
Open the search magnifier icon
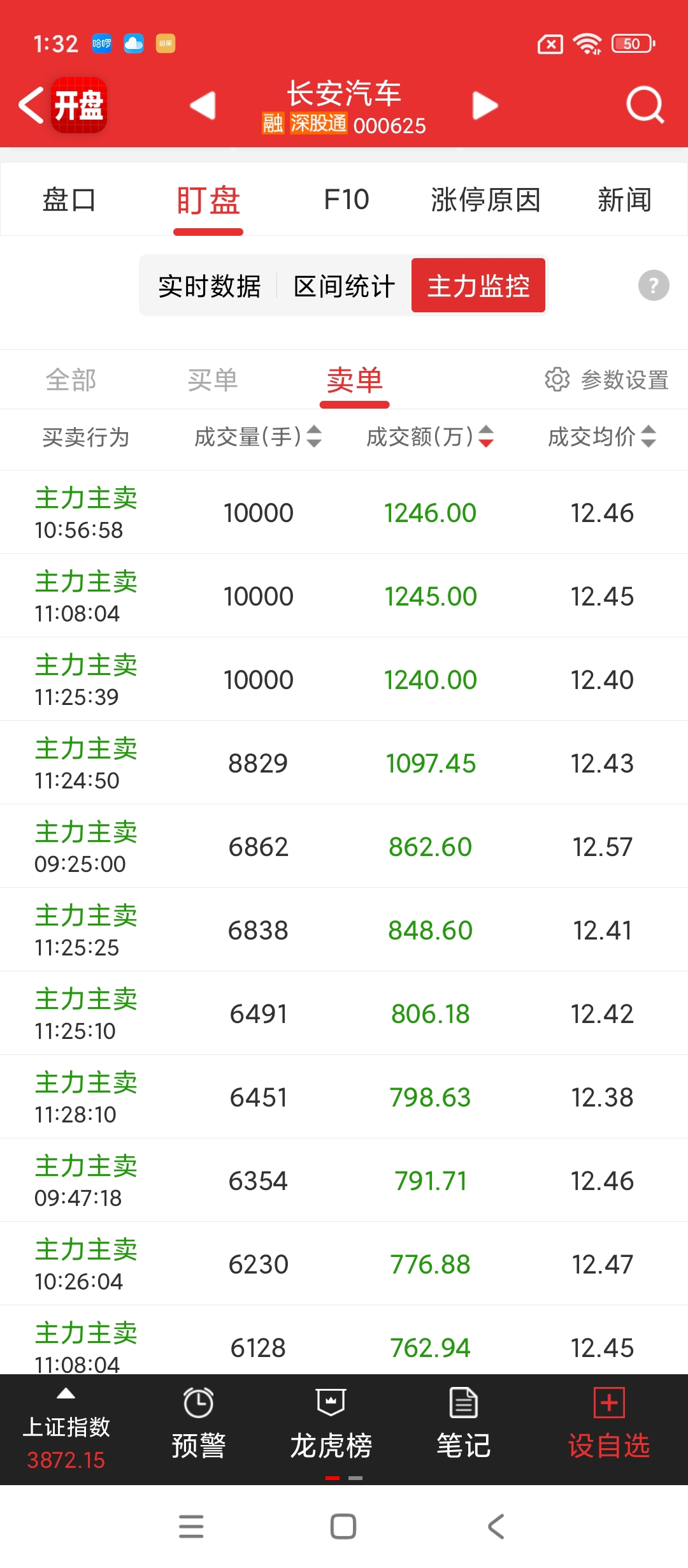pos(645,105)
